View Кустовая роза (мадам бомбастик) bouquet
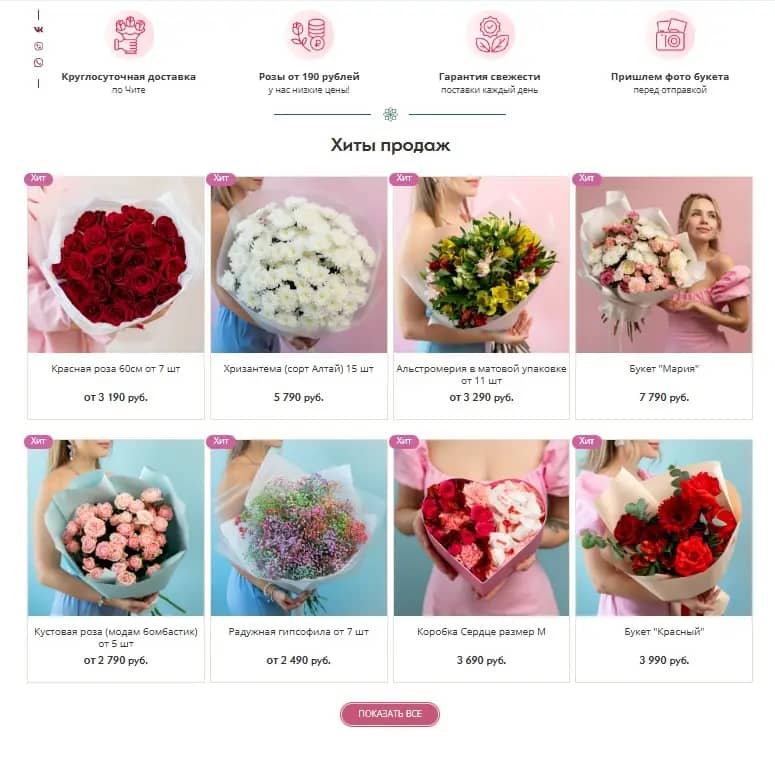This screenshot has width=775, height=758. (x=116, y=528)
